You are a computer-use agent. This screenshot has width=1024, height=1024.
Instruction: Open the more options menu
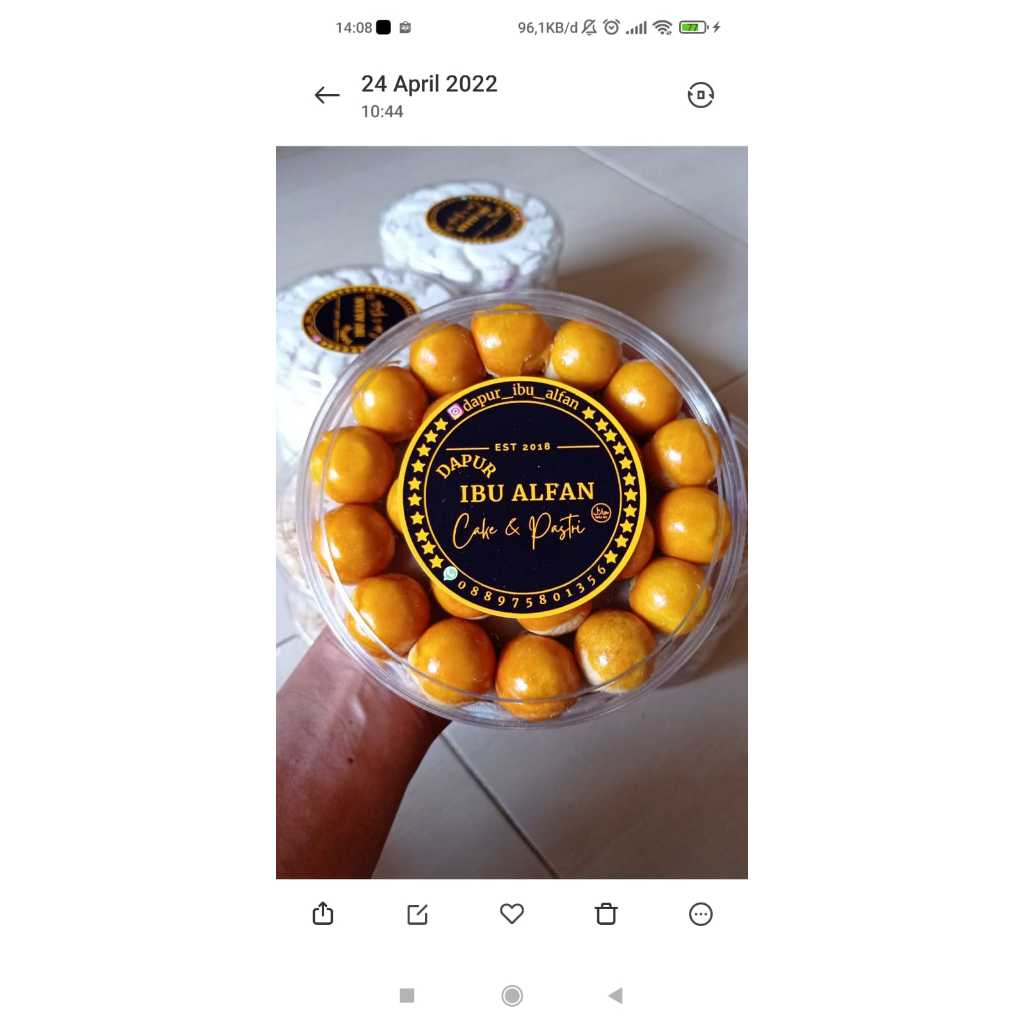[x=701, y=914]
